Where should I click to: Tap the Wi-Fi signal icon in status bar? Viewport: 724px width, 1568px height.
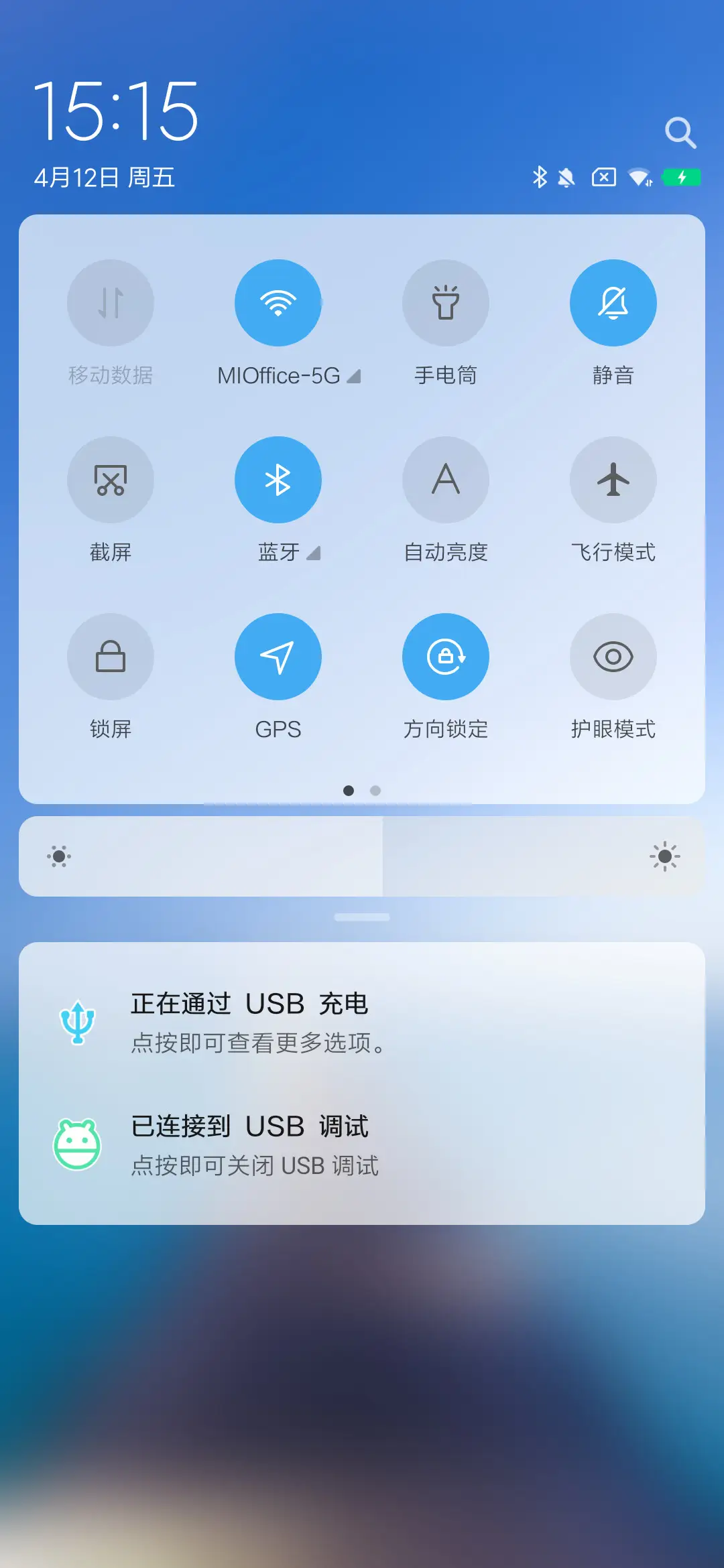click(x=638, y=177)
